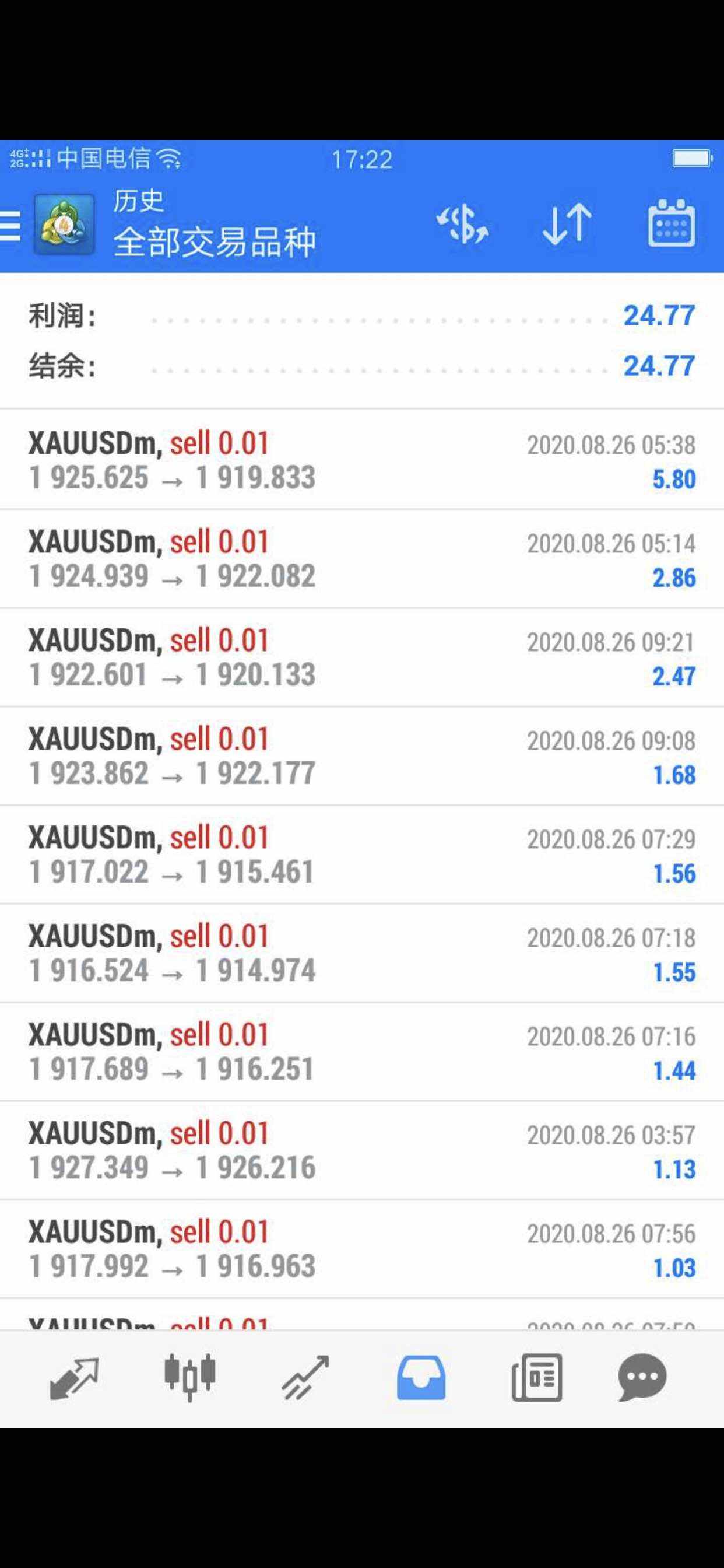Open the hamburger drawer menu

(11, 226)
